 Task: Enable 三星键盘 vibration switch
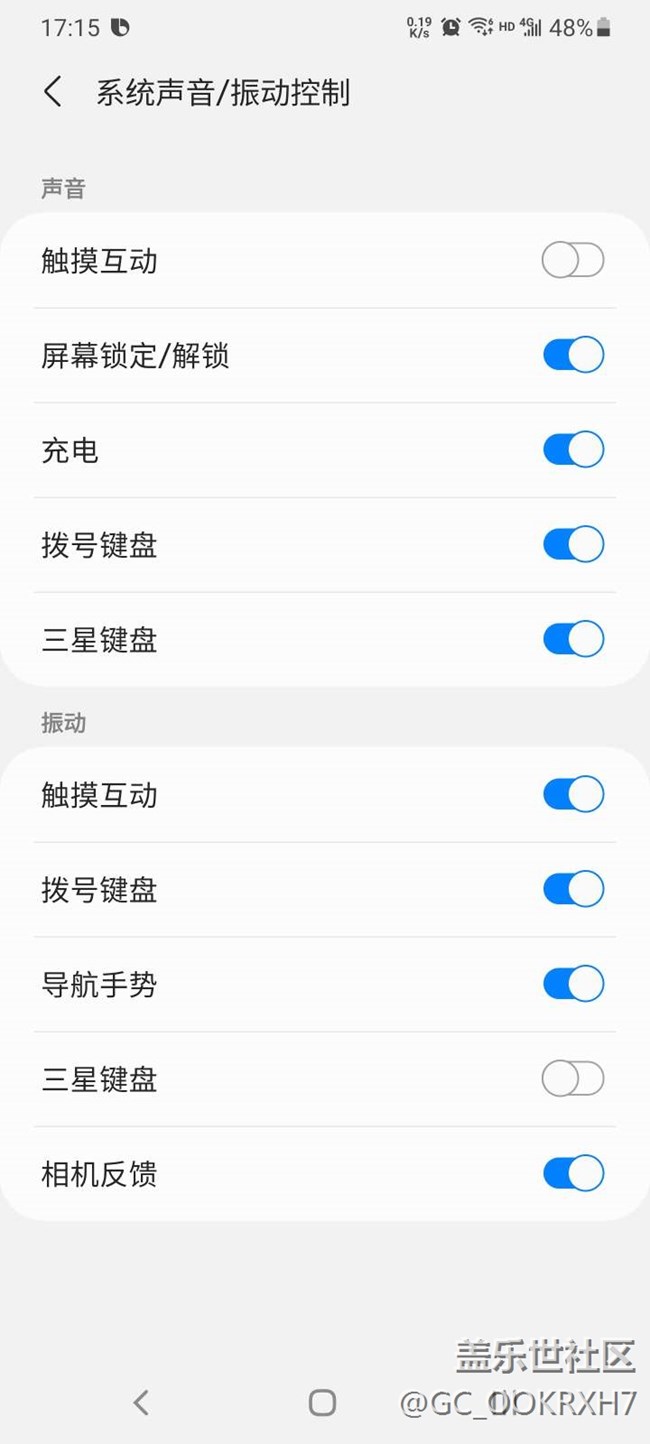click(573, 1079)
